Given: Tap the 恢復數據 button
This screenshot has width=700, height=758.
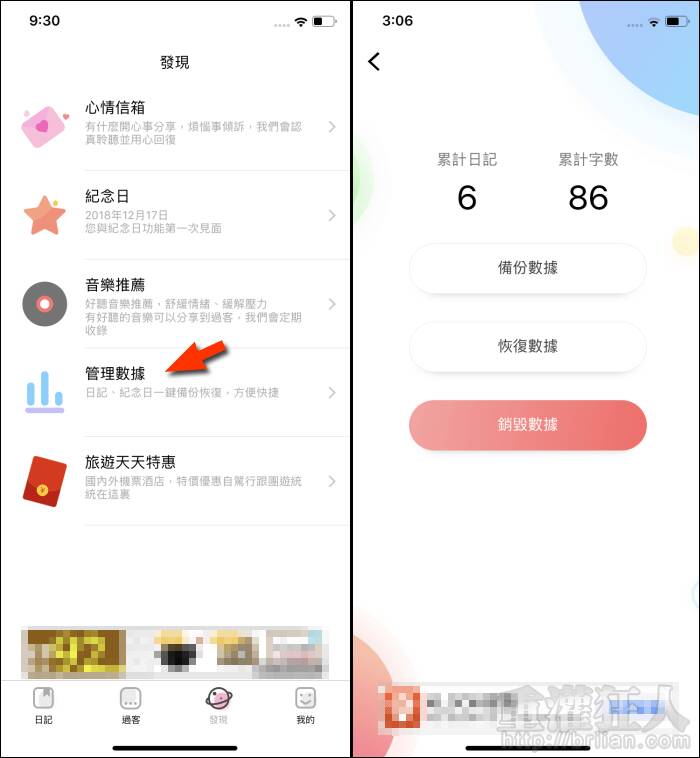Looking at the screenshot, I should pyautogui.click(x=527, y=346).
